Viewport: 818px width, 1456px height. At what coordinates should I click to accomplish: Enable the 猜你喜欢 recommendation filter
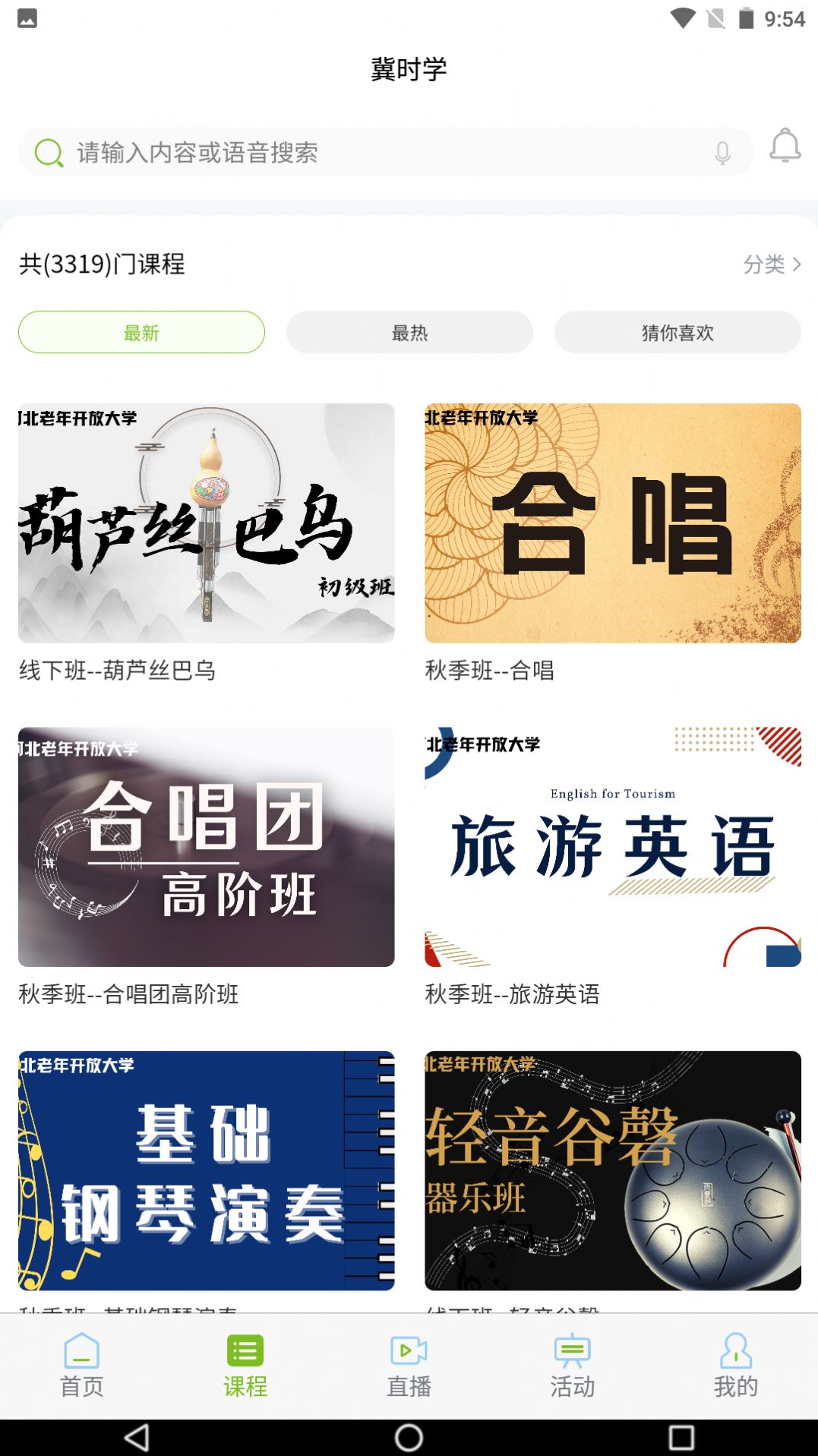click(x=677, y=332)
